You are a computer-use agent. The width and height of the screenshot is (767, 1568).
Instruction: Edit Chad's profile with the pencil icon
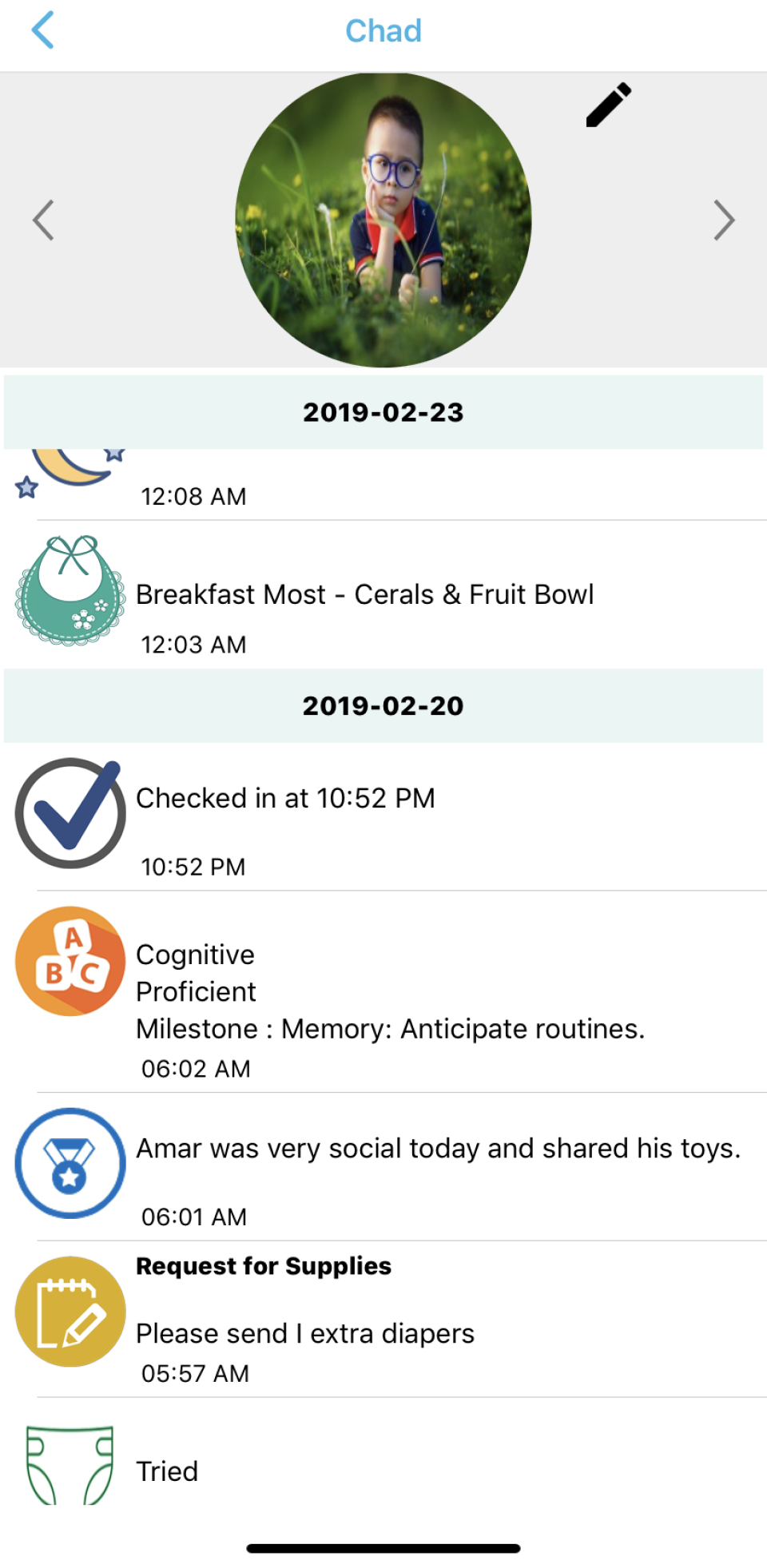pyautogui.click(x=608, y=105)
